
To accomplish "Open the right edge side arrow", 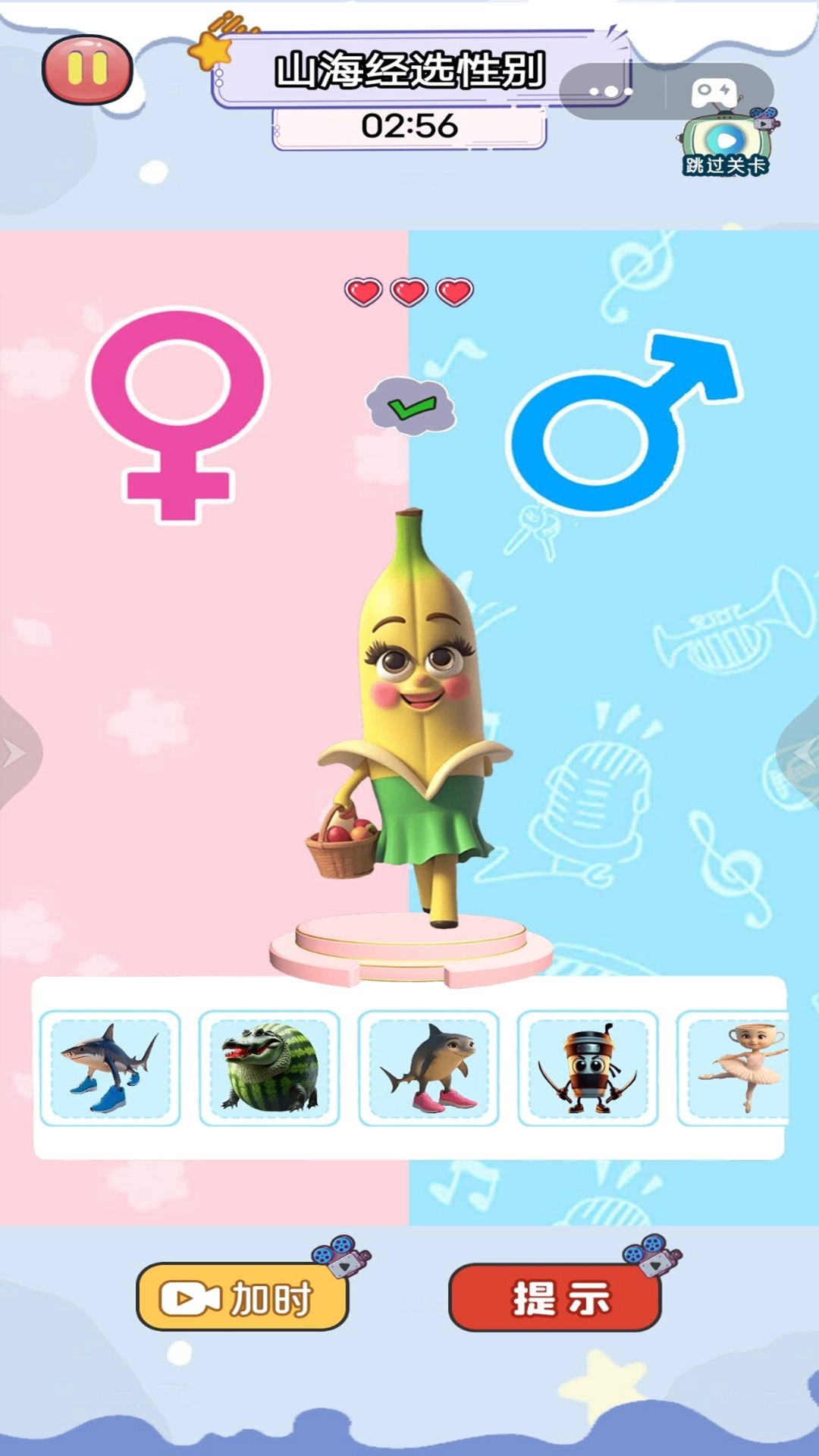I will 802,753.
